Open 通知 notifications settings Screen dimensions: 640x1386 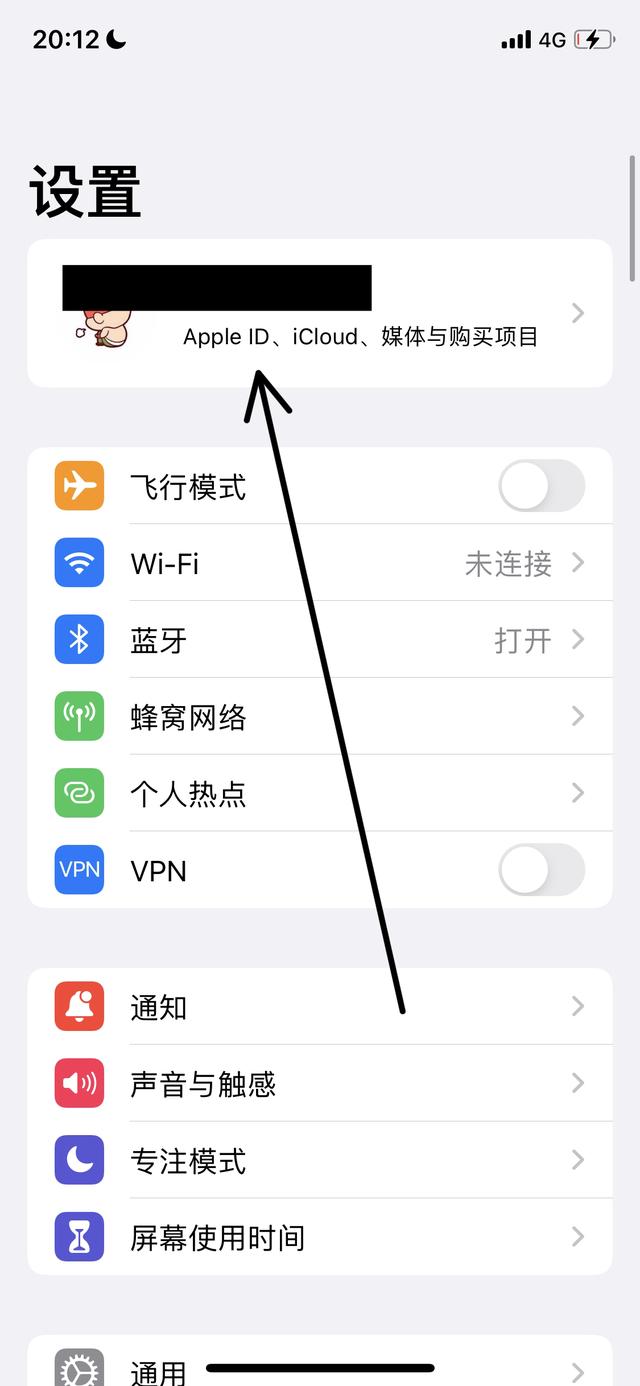point(320,1007)
